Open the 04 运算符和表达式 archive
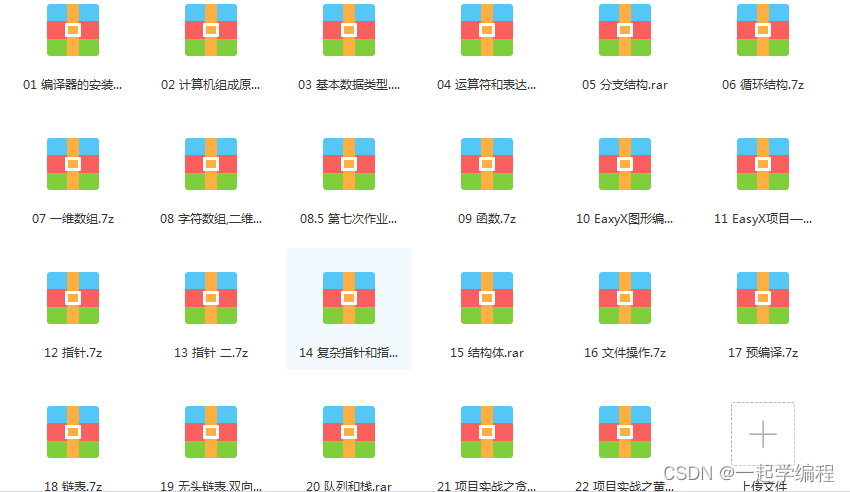850x492 pixels. pyautogui.click(x=487, y=30)
